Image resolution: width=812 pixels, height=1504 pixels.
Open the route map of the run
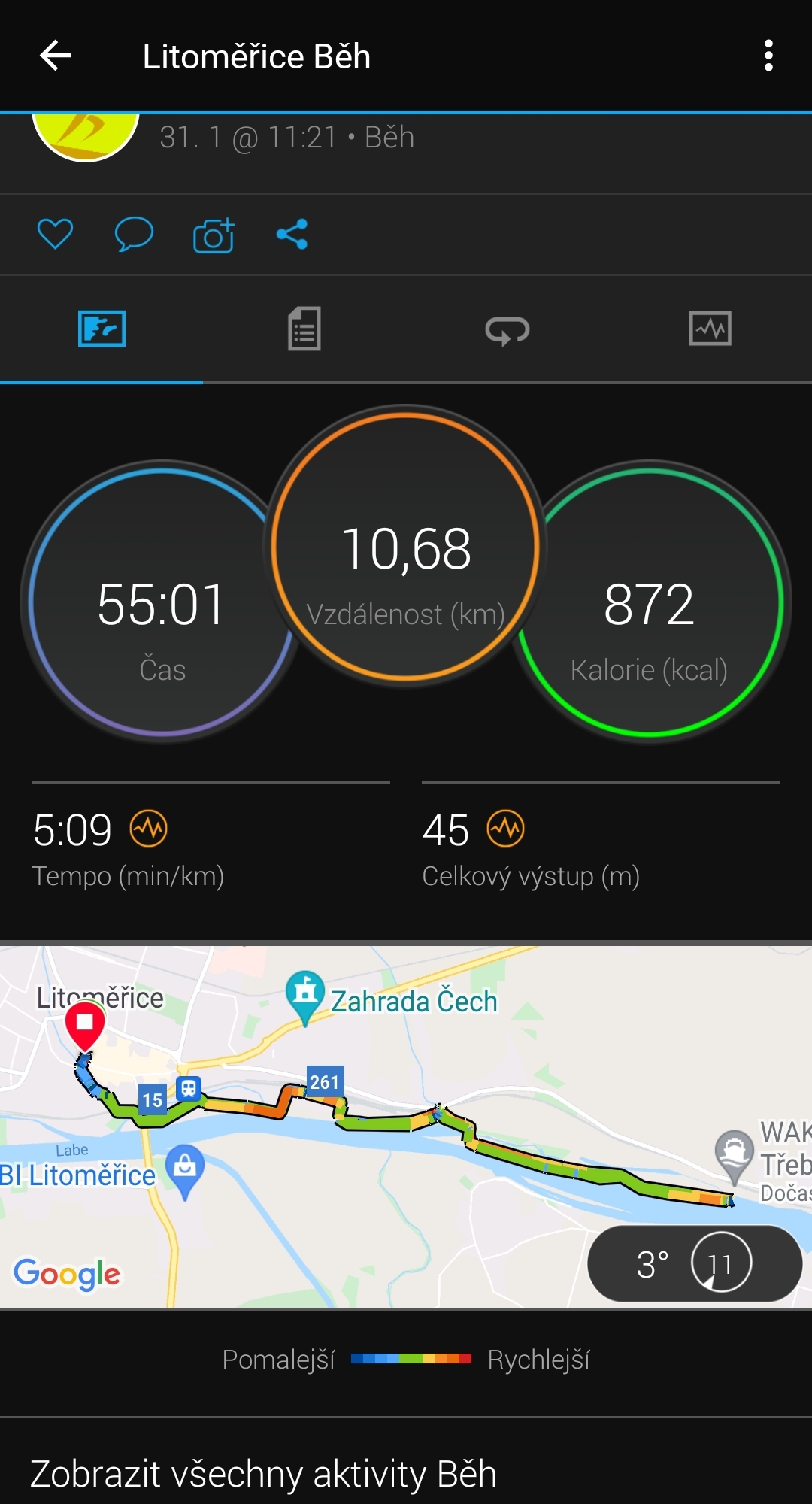(x=406, y=1126)
